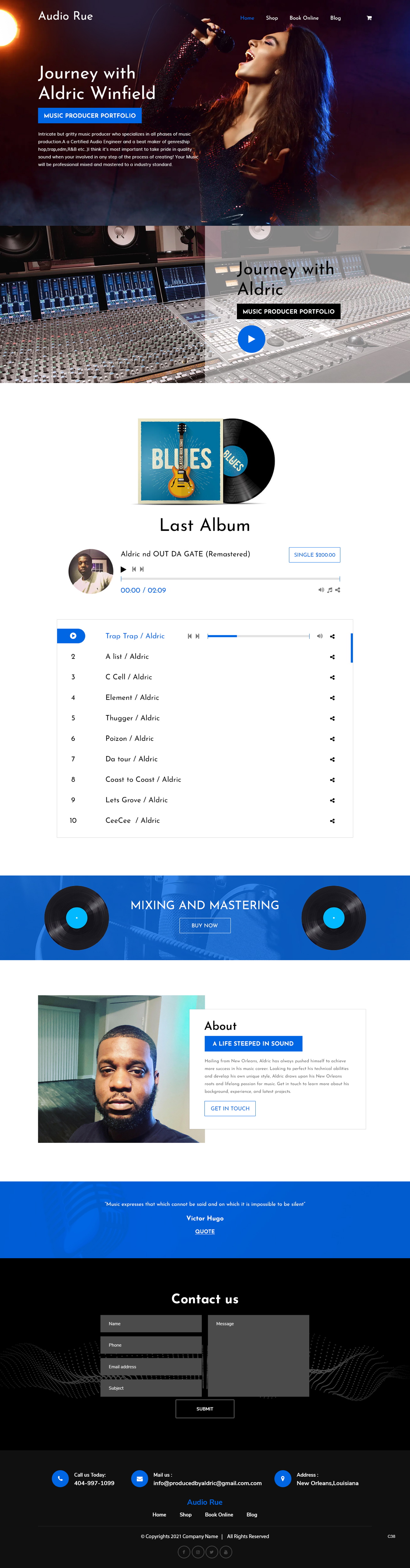Follow the underlined Quote link
The width and height of the screenshot is (410, 1568).
pyautogui.click(x=205, y=1232)
